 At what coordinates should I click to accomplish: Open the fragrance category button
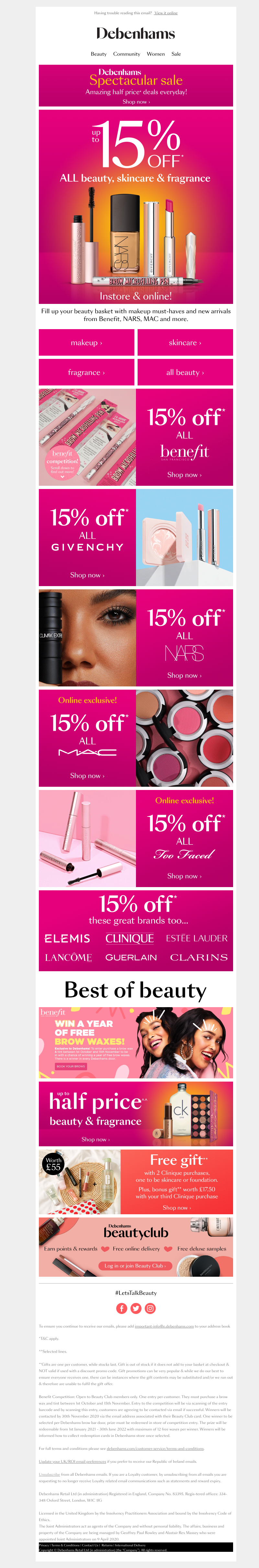86,372
